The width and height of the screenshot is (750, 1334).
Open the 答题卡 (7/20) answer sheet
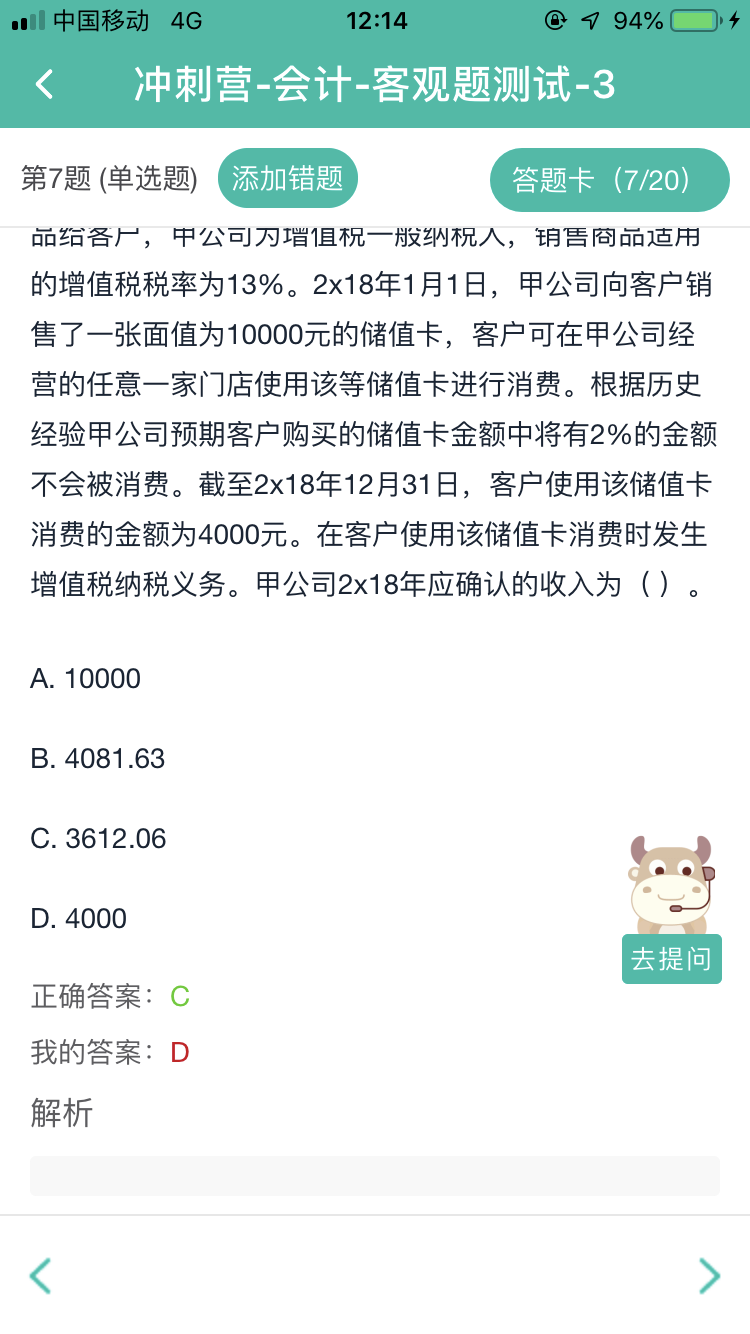coord(609,180)
